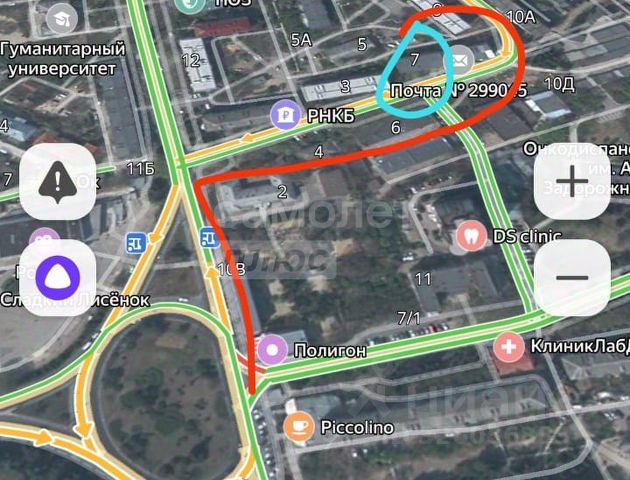Tap КлиникЛаб medical marker
Viewport: 630px width, 480px height.
(510, 348)
